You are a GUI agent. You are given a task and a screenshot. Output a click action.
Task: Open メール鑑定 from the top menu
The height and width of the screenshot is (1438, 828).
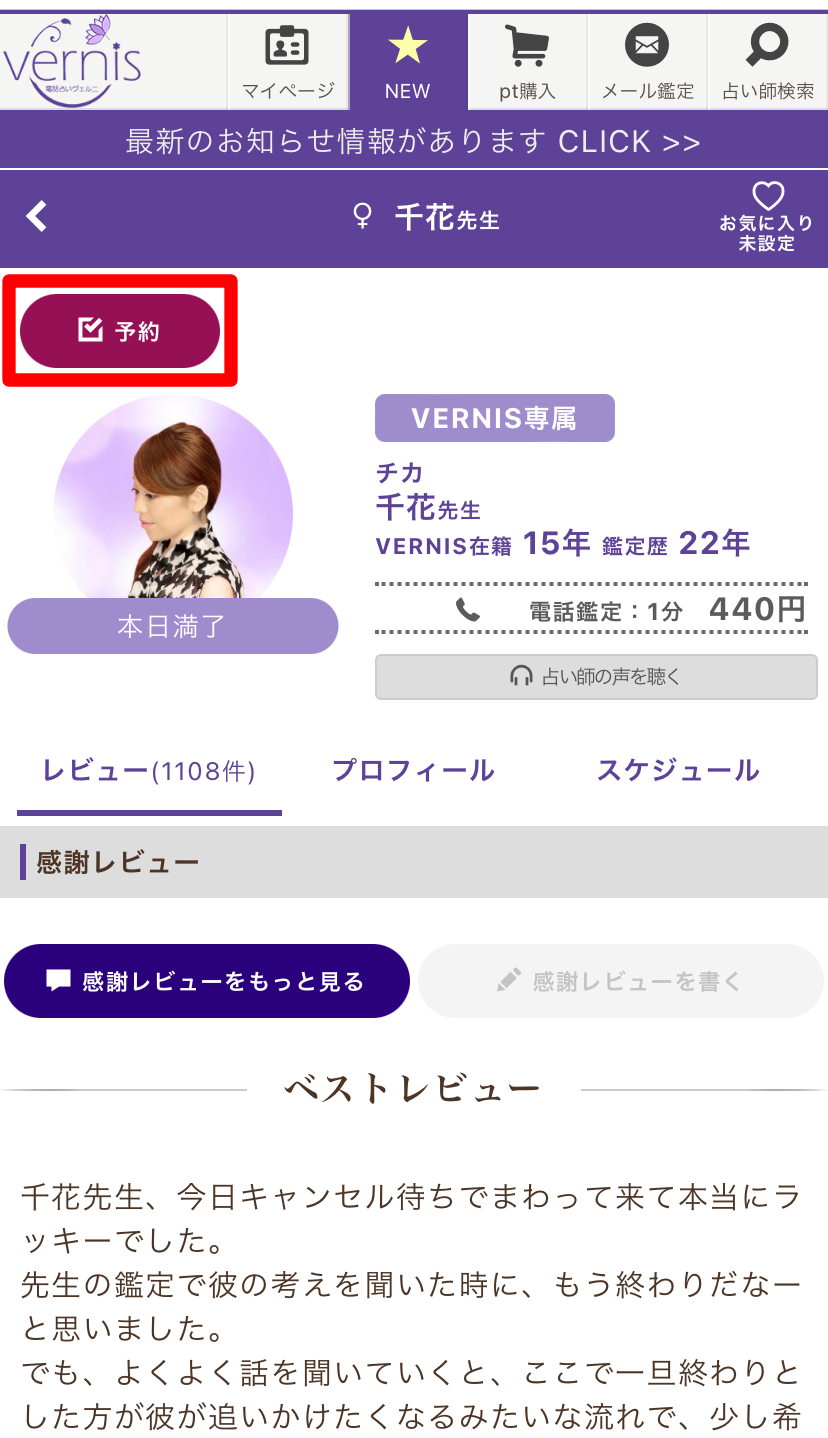point(647,62)
